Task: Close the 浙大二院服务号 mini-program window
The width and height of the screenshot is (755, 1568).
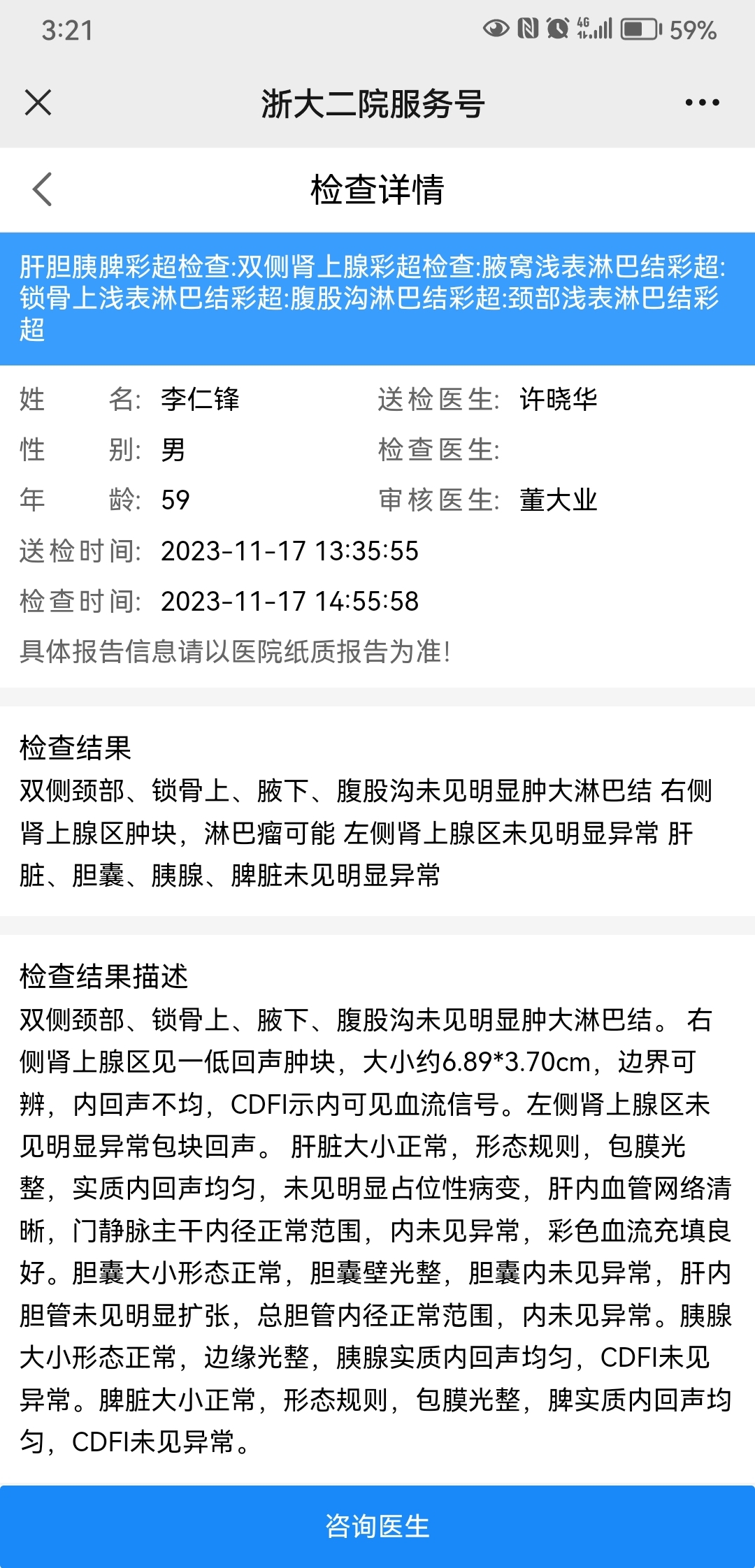Action: pyautogui.click(x=38, y=103)
